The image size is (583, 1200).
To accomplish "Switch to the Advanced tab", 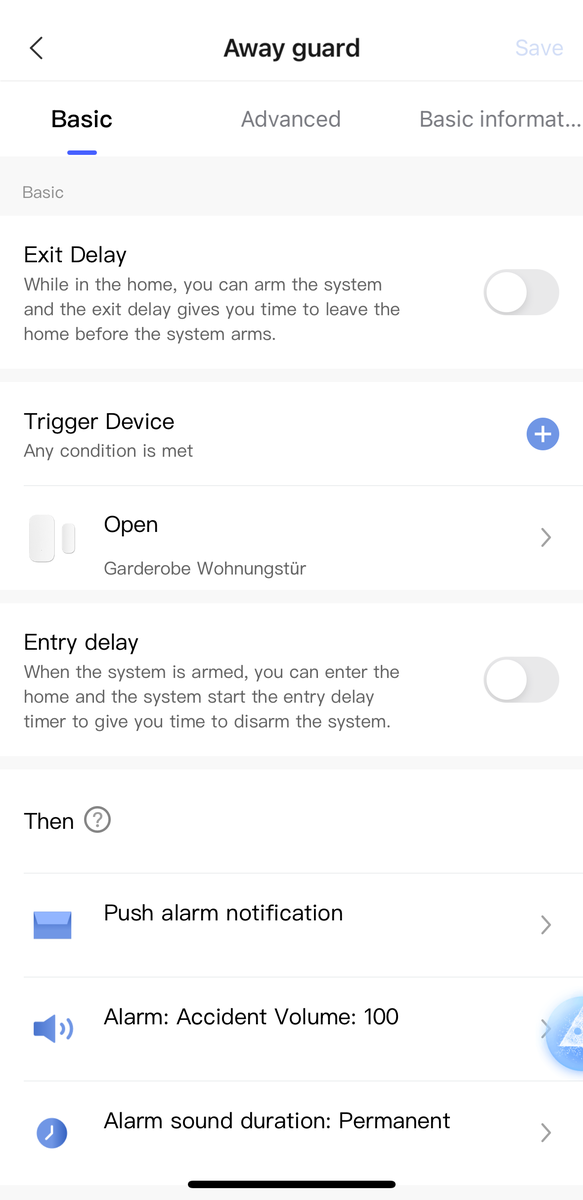I will click(291, 119).
